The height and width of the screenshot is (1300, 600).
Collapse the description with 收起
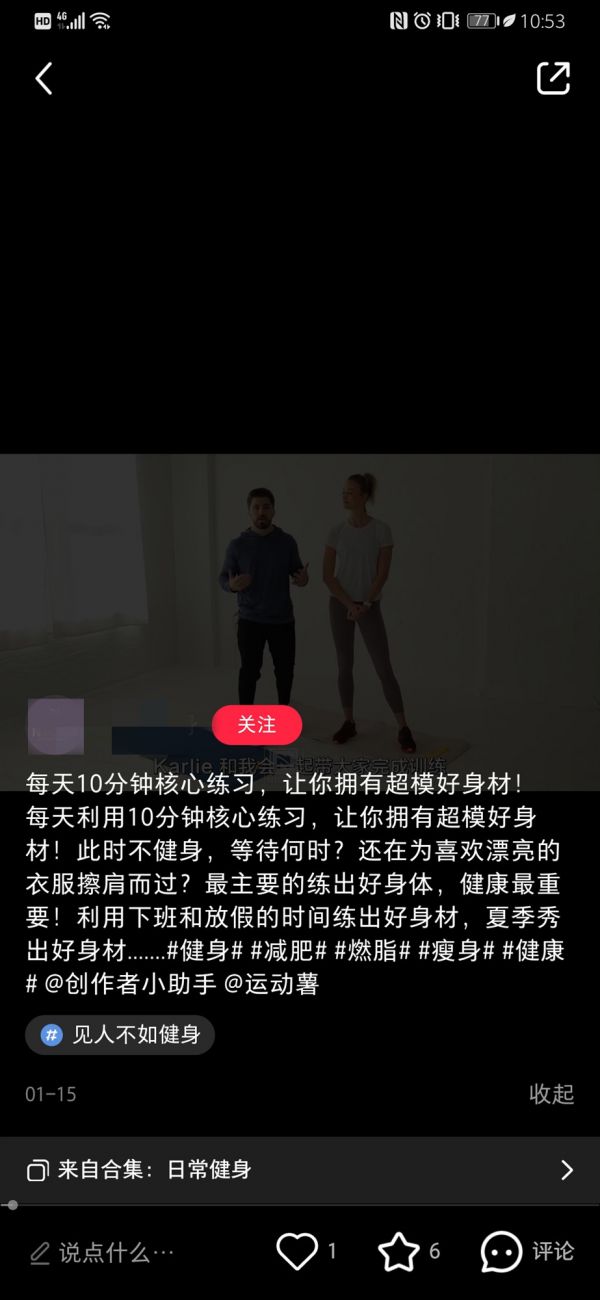551,1094
